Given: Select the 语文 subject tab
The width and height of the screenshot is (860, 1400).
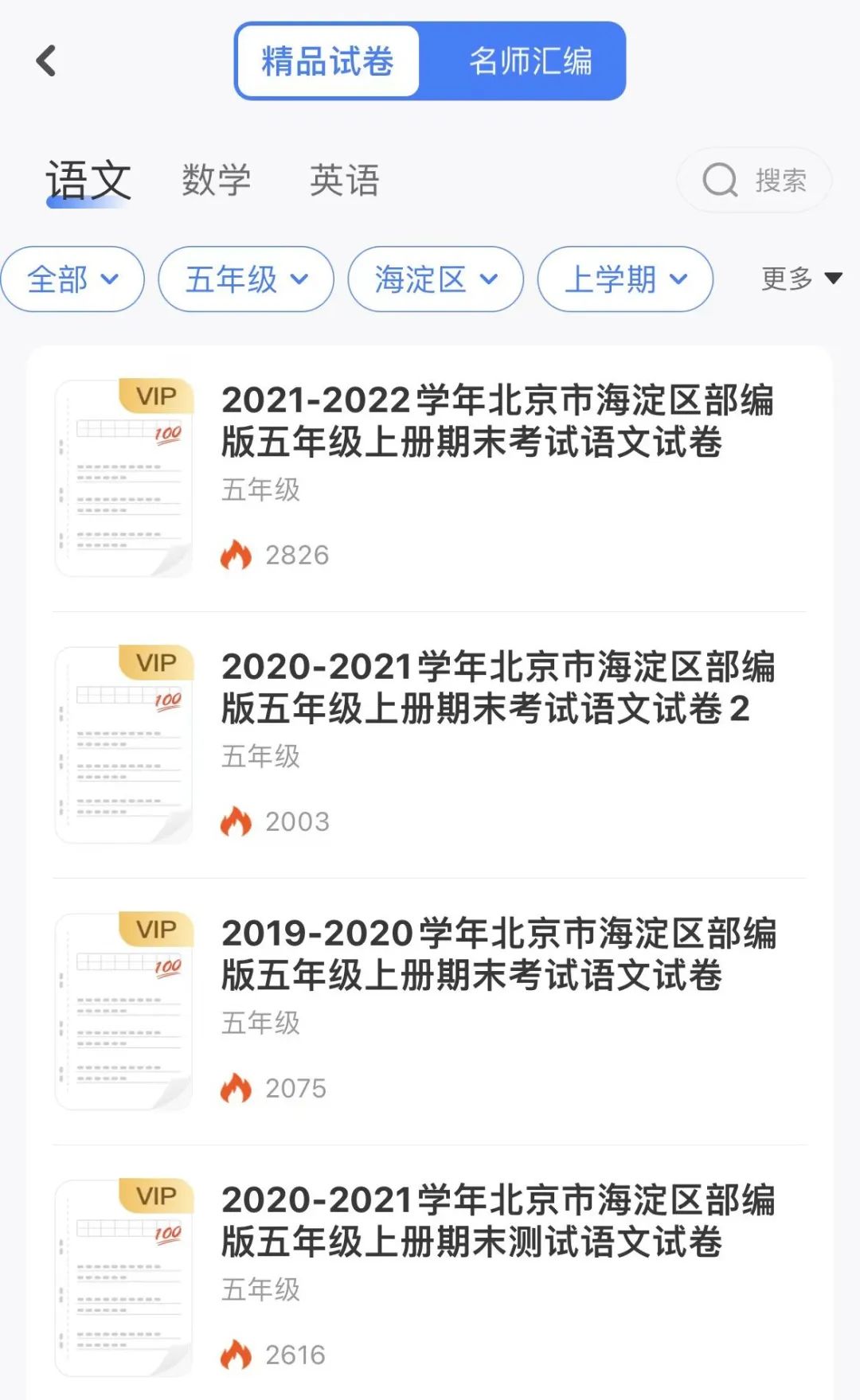Looking at the screenshot, I should pos(88,181).
